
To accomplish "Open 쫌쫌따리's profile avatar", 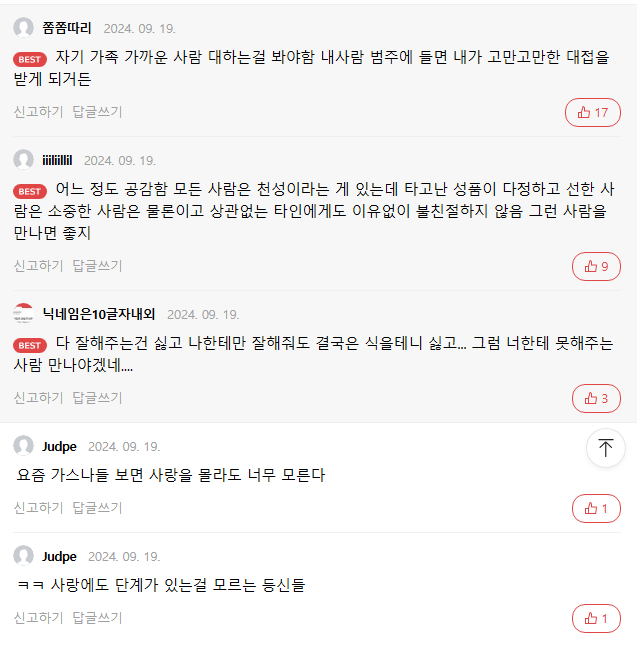I will click(x=24, y=28).
